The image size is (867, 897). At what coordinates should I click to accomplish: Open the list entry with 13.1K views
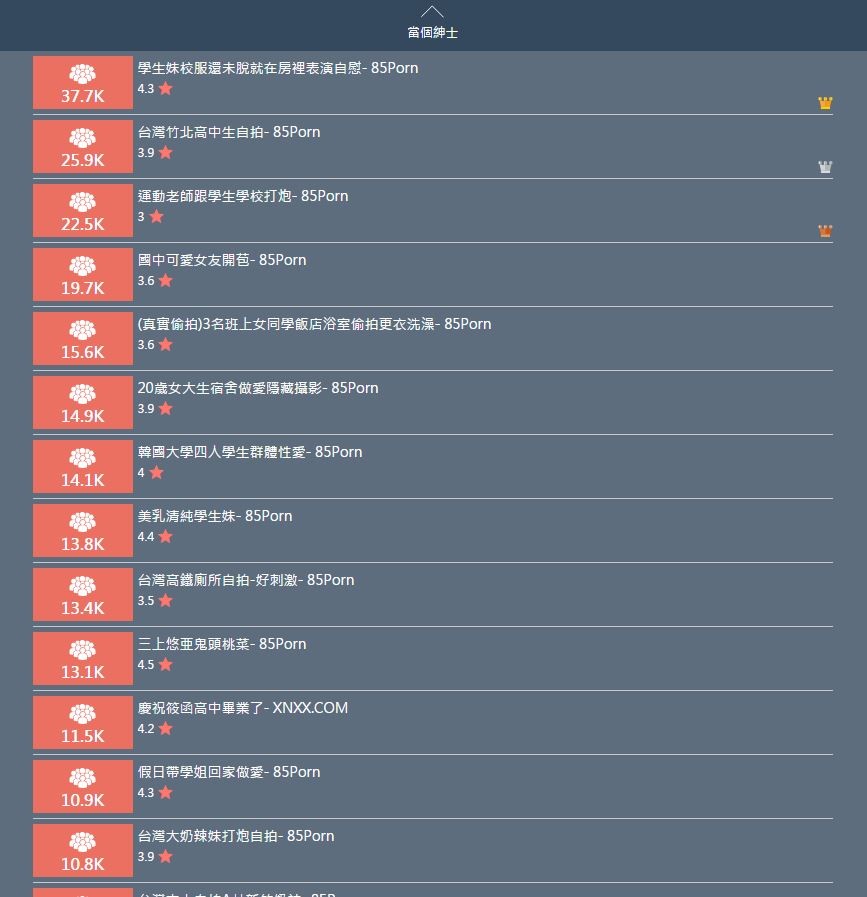[221, 644]
